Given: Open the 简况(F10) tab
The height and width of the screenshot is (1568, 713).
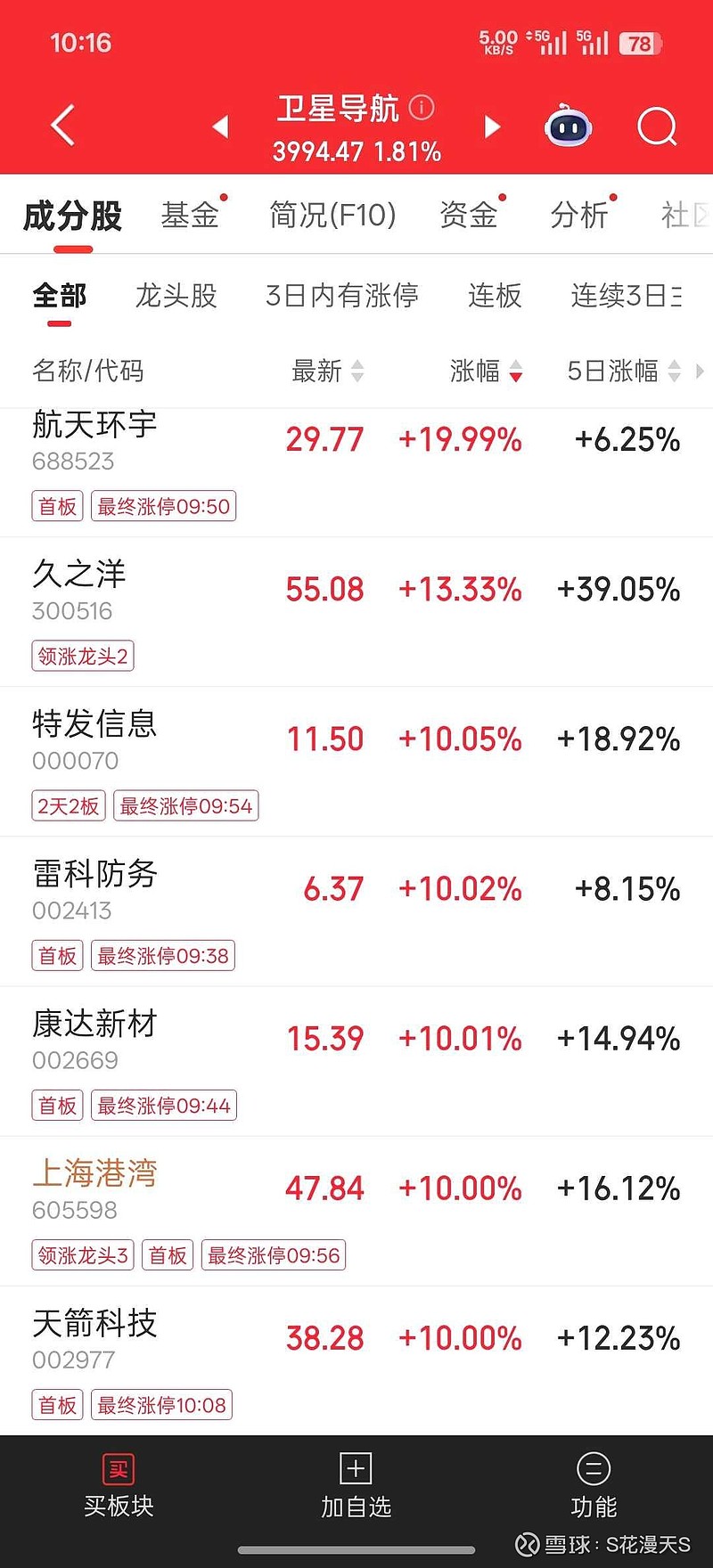Looking at the screenshot, I should (x=332, y=215).
